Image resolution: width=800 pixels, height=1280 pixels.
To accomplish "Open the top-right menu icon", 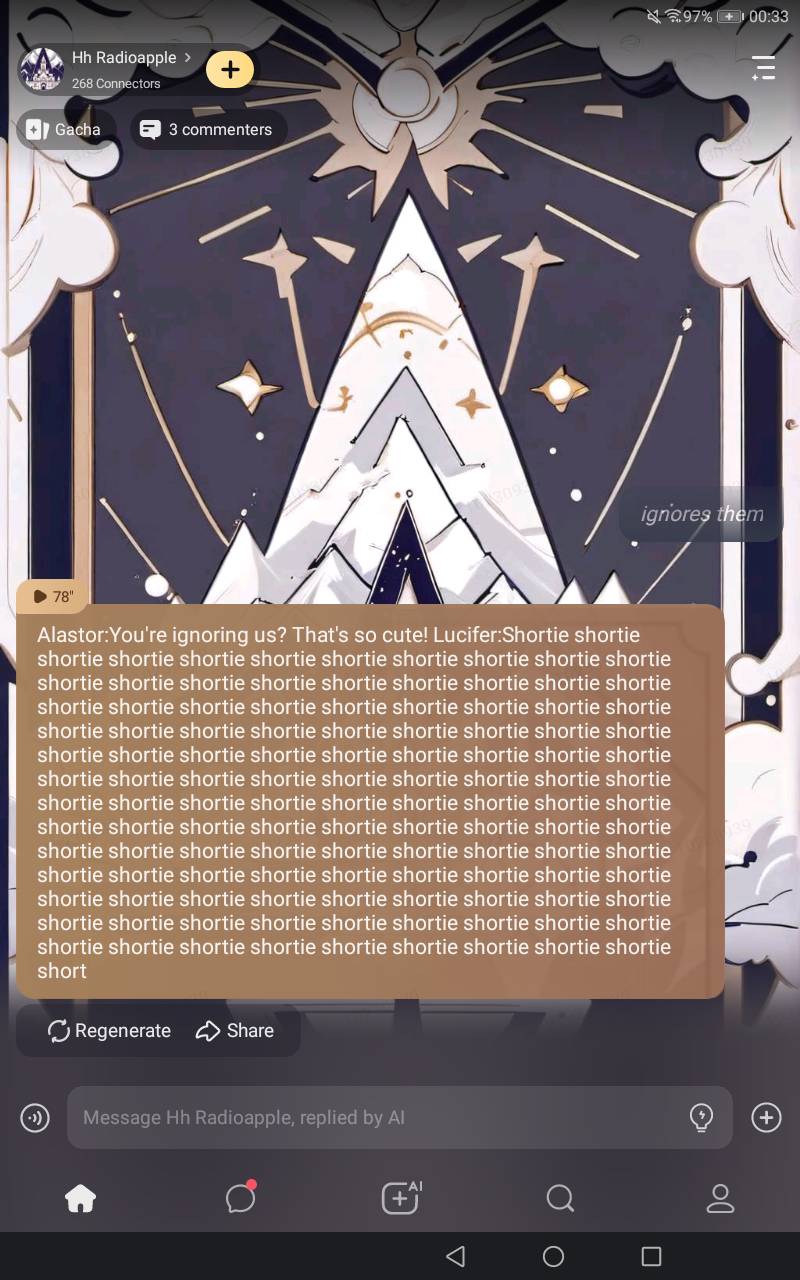I will 763,68.
